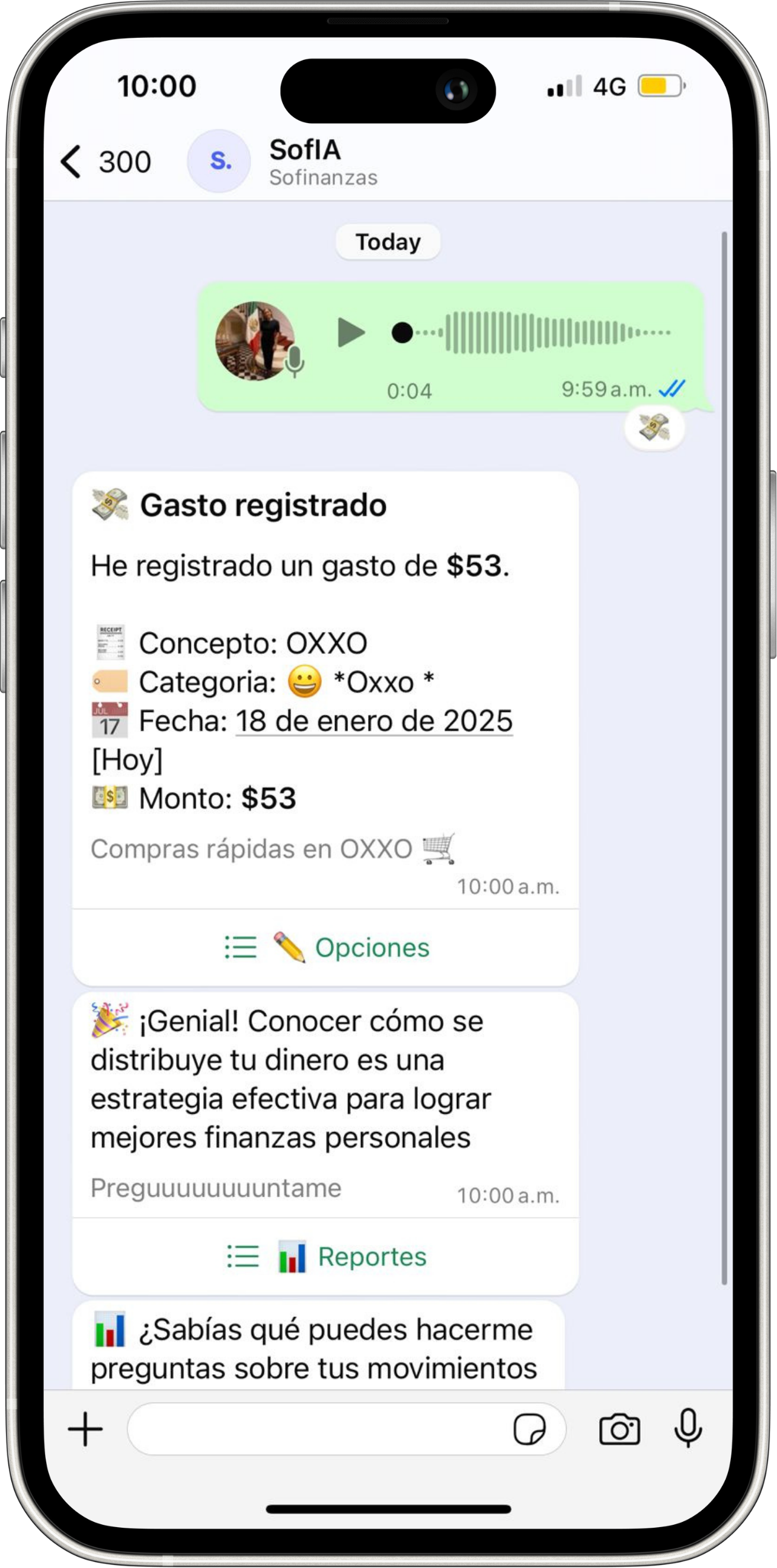
Task: Tap the date link 18 de enero de 2025
Action: point(374,722)
